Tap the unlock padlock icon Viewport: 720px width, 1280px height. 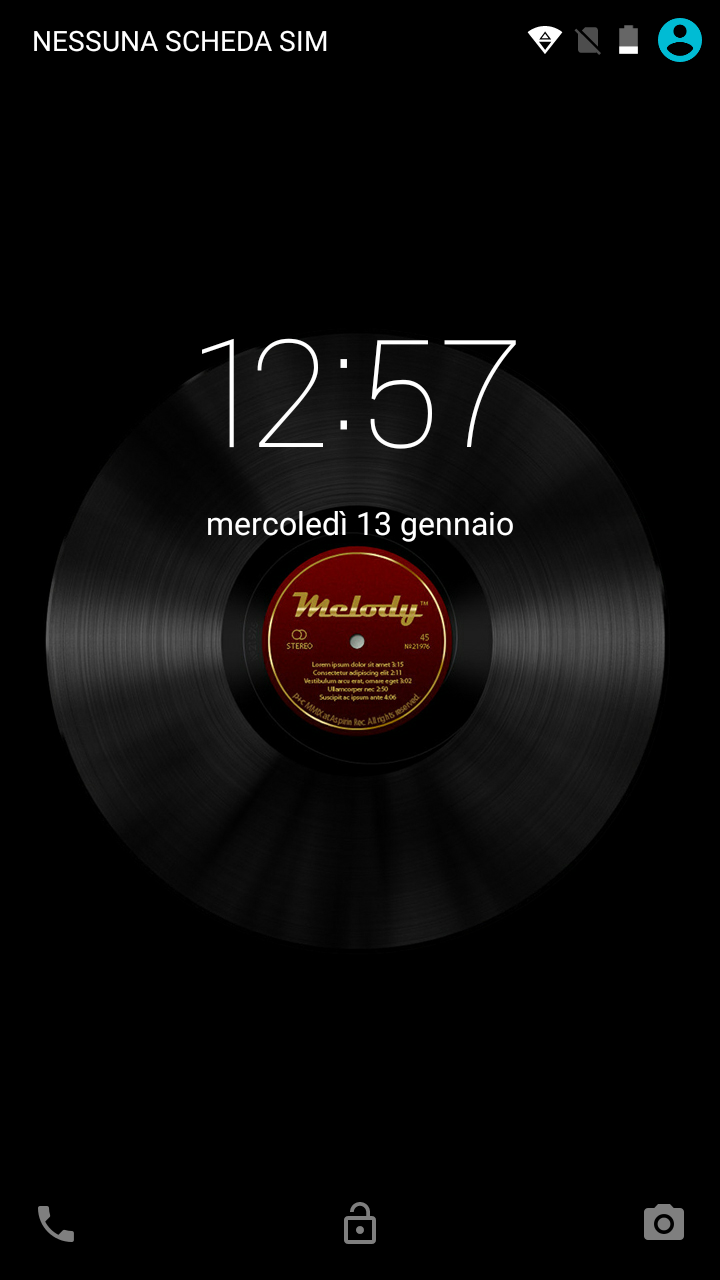tap(360, 1223)
